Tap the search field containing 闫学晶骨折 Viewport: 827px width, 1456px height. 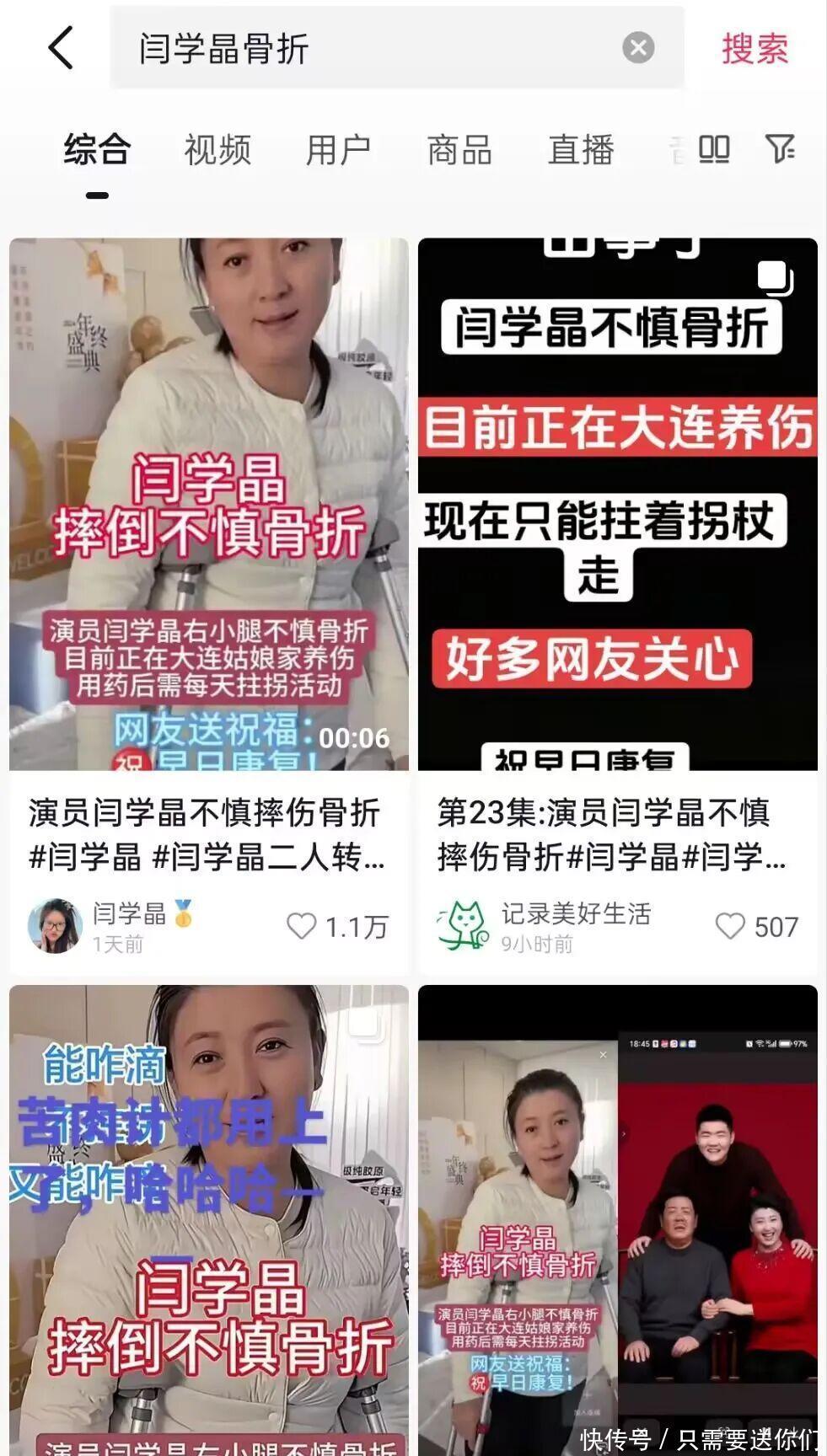371,48
